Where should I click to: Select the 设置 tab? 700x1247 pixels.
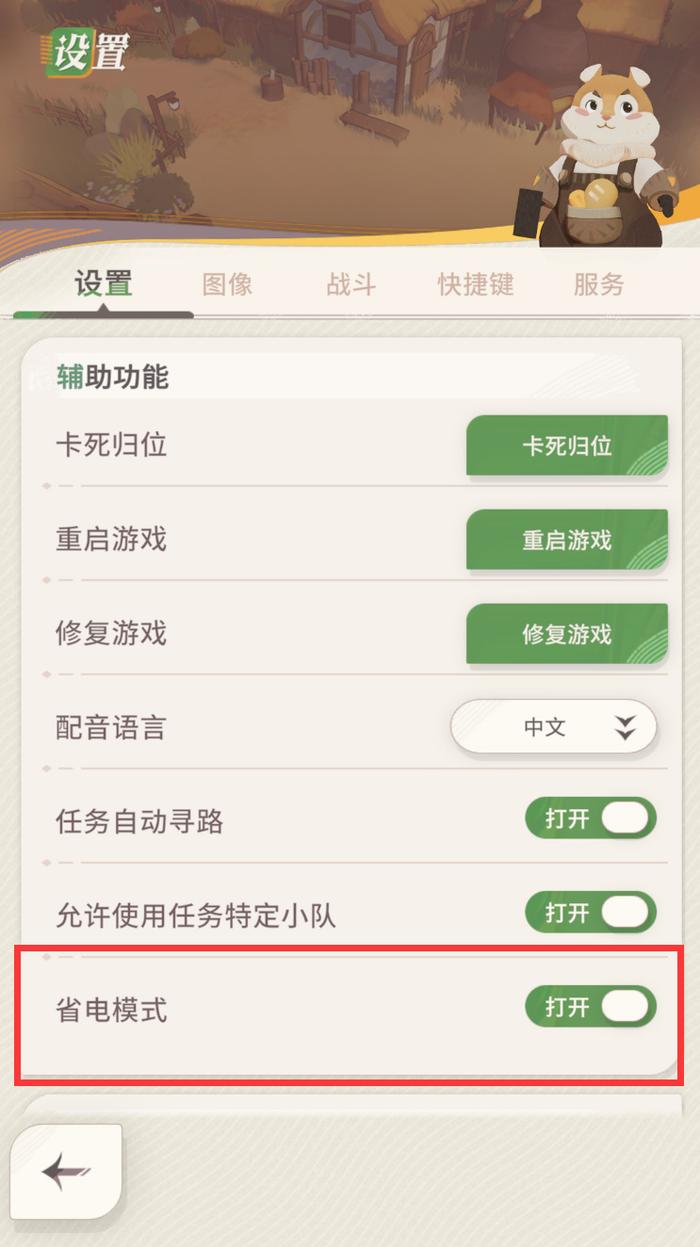pyautogui.click(x=103, y=284)
